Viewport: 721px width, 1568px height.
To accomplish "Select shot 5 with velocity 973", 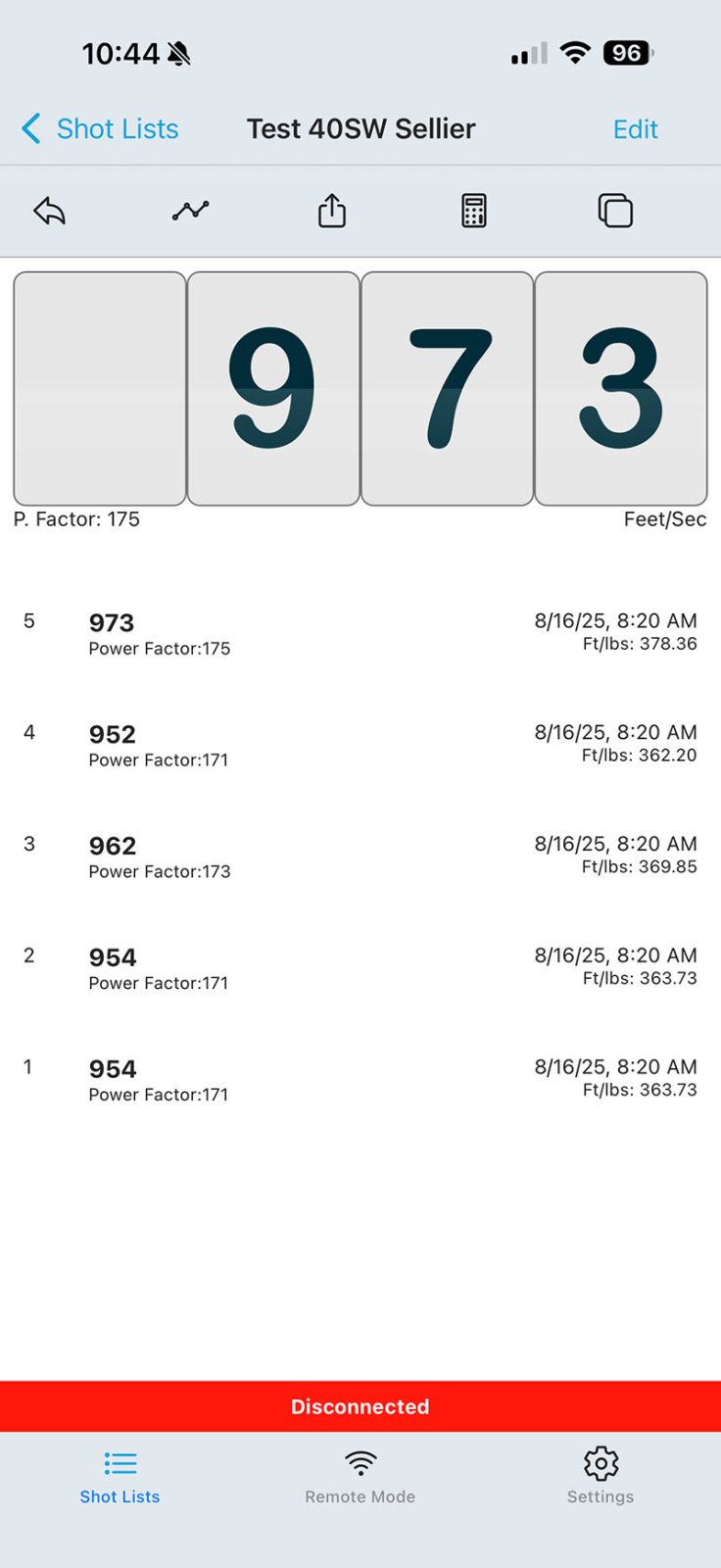I will pyautogui.click(x=360, y=633).
